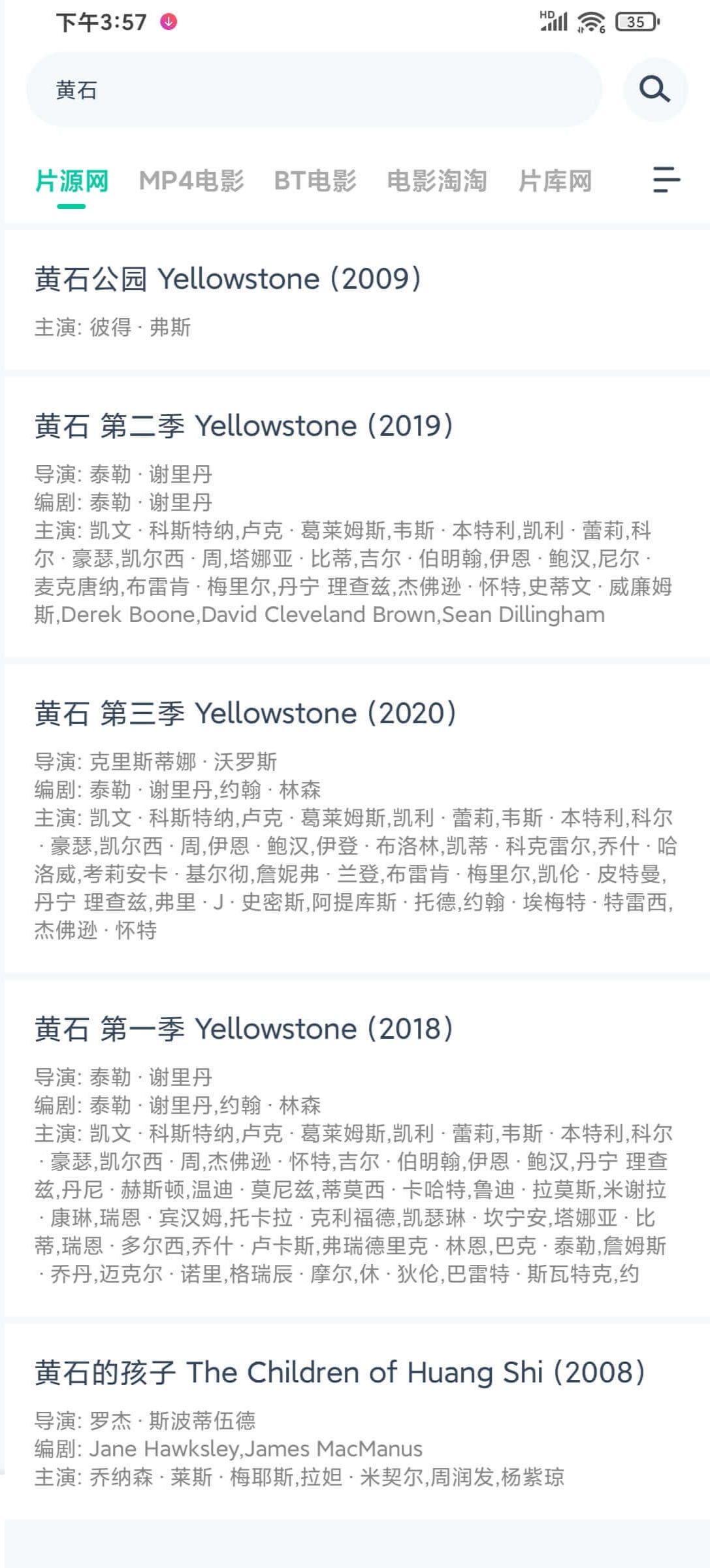
Task: Switch to the MP4电影 tab
Action: (191, 181)
